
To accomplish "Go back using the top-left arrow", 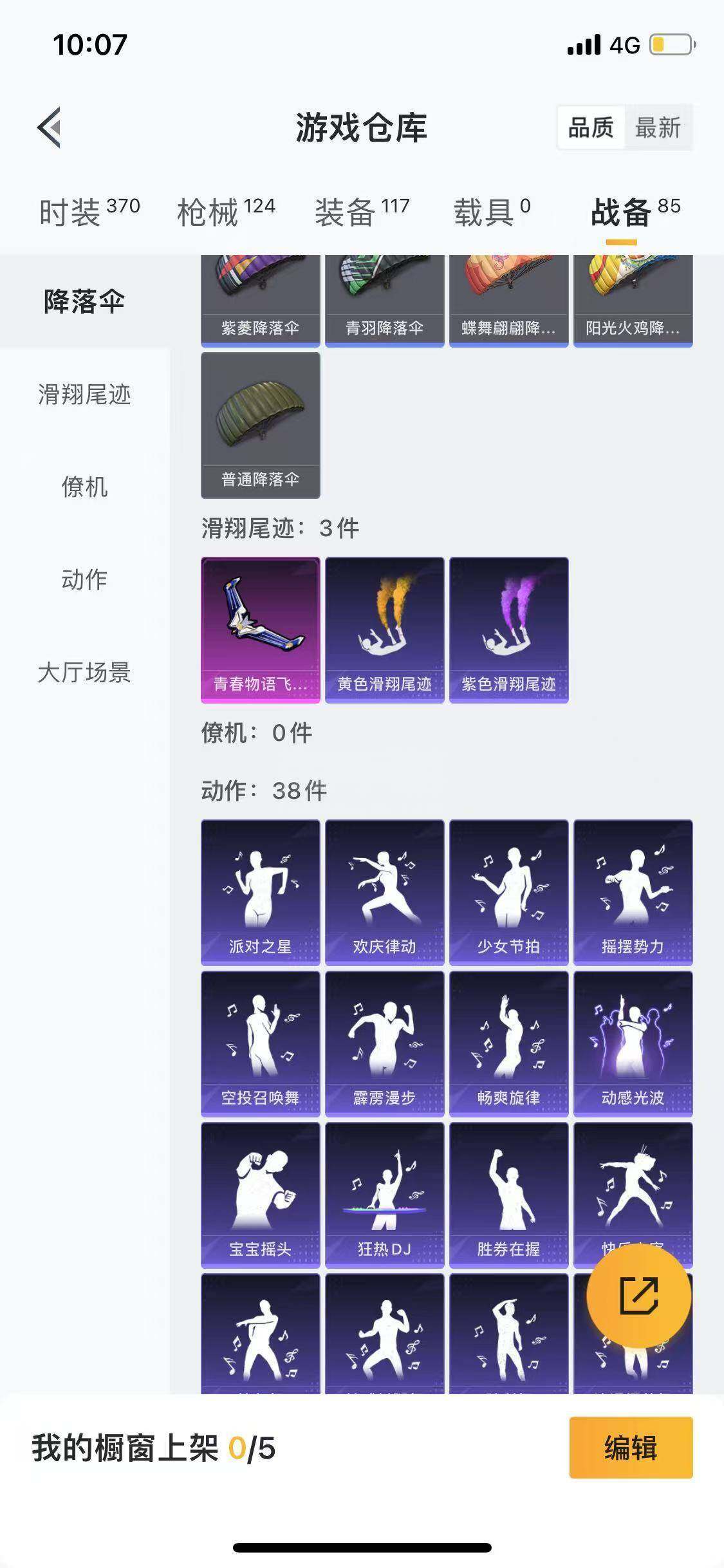I will [50, 127].
